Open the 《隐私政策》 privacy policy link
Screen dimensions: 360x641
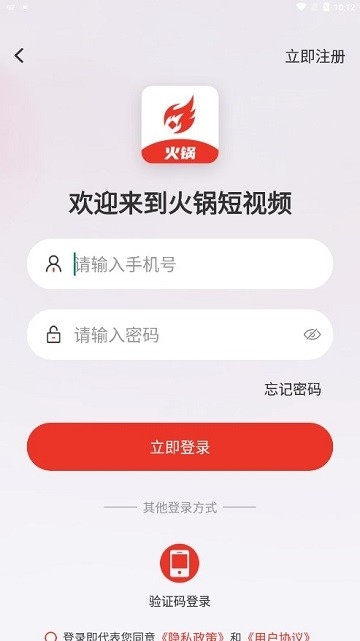pos(191,637)
